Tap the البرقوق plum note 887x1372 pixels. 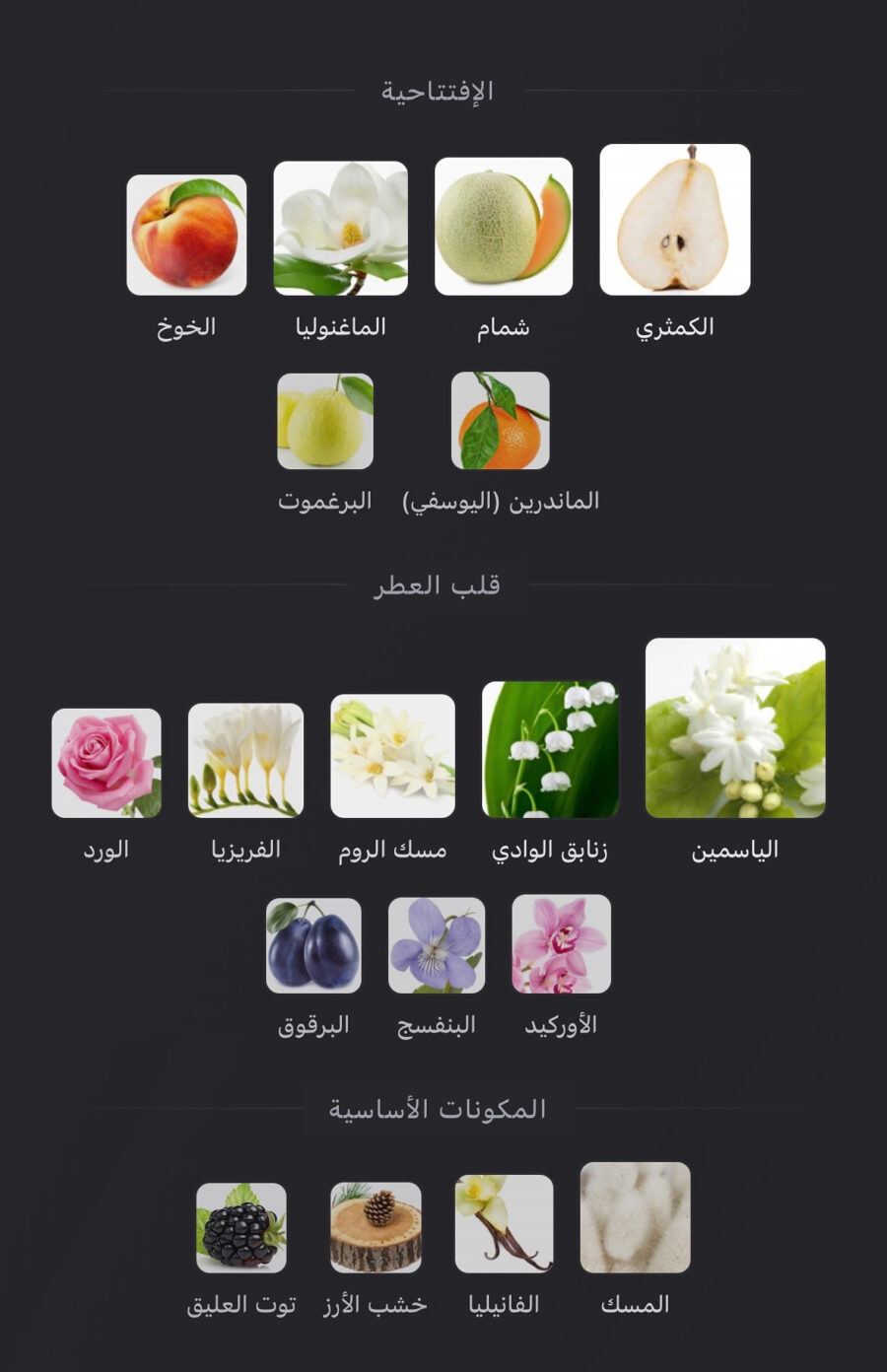tap(313, 945)
